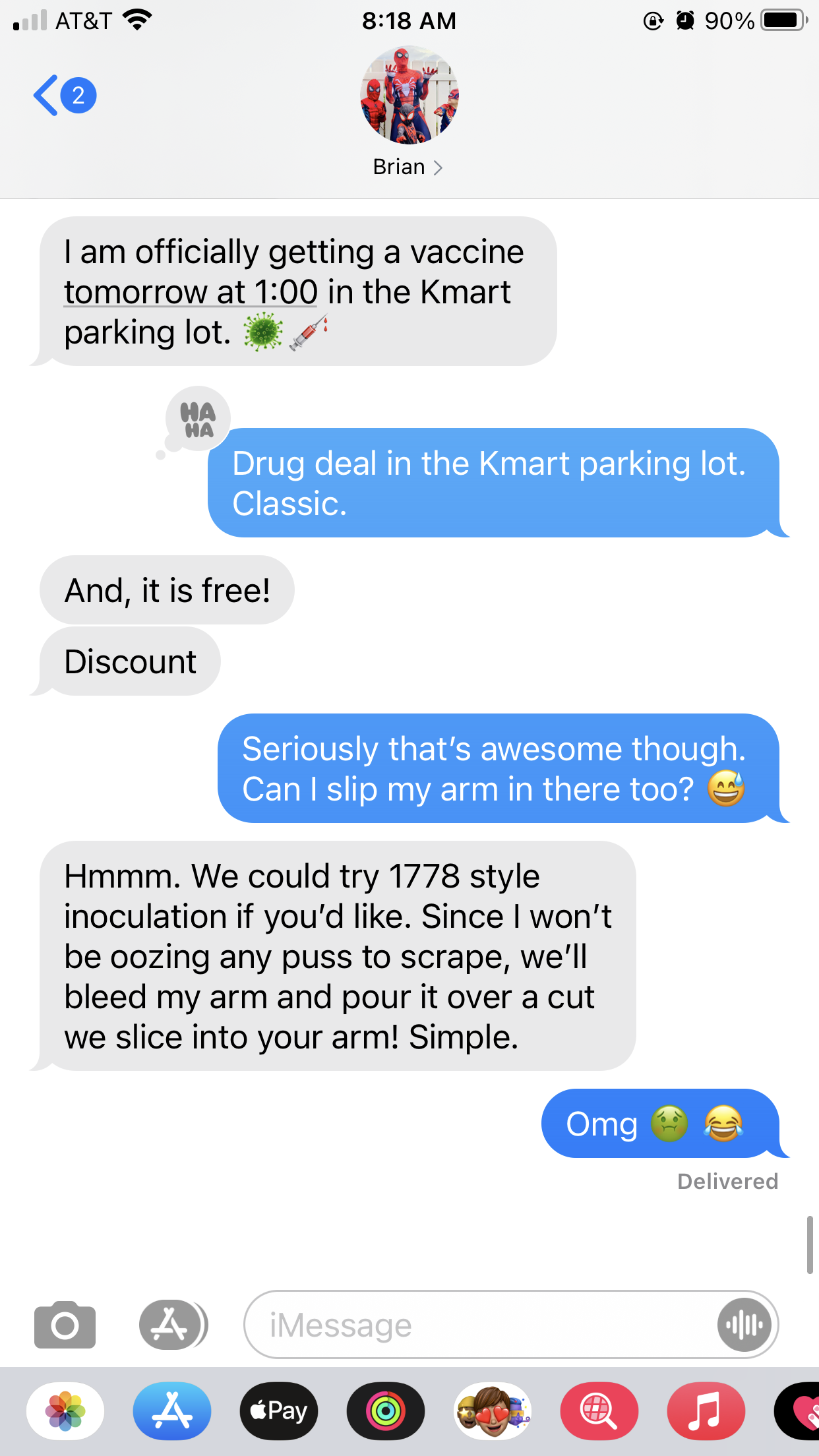Record an audio message
This screenshot has height=1456, width=819.
tap(744, 1324)
